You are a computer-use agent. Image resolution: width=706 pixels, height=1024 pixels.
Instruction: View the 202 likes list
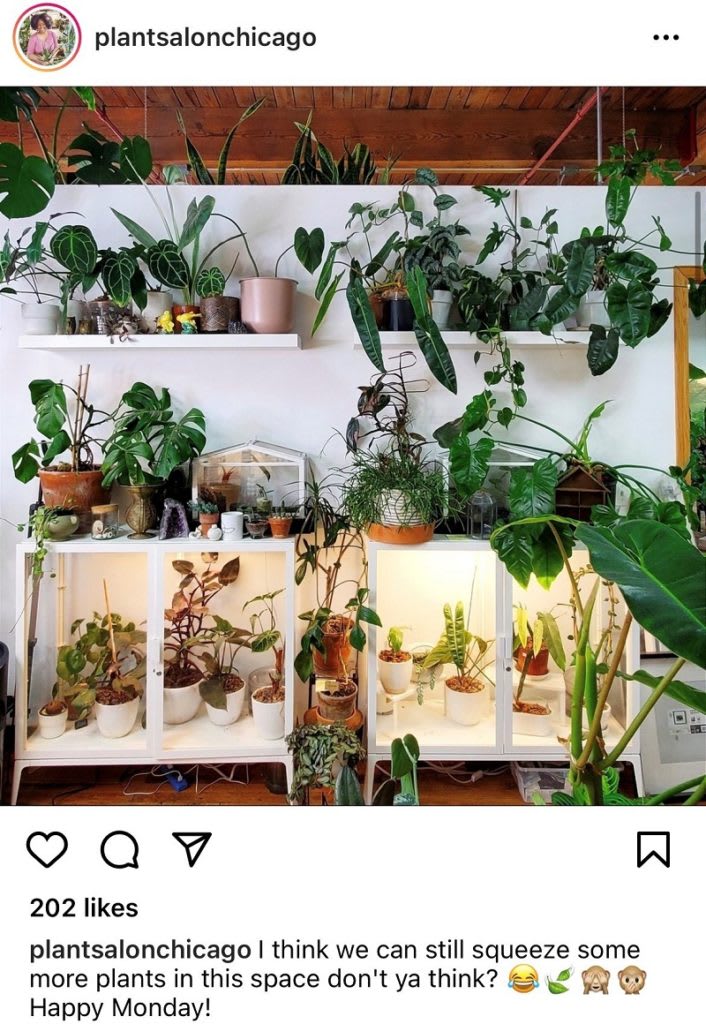click(x=84, y=908)
